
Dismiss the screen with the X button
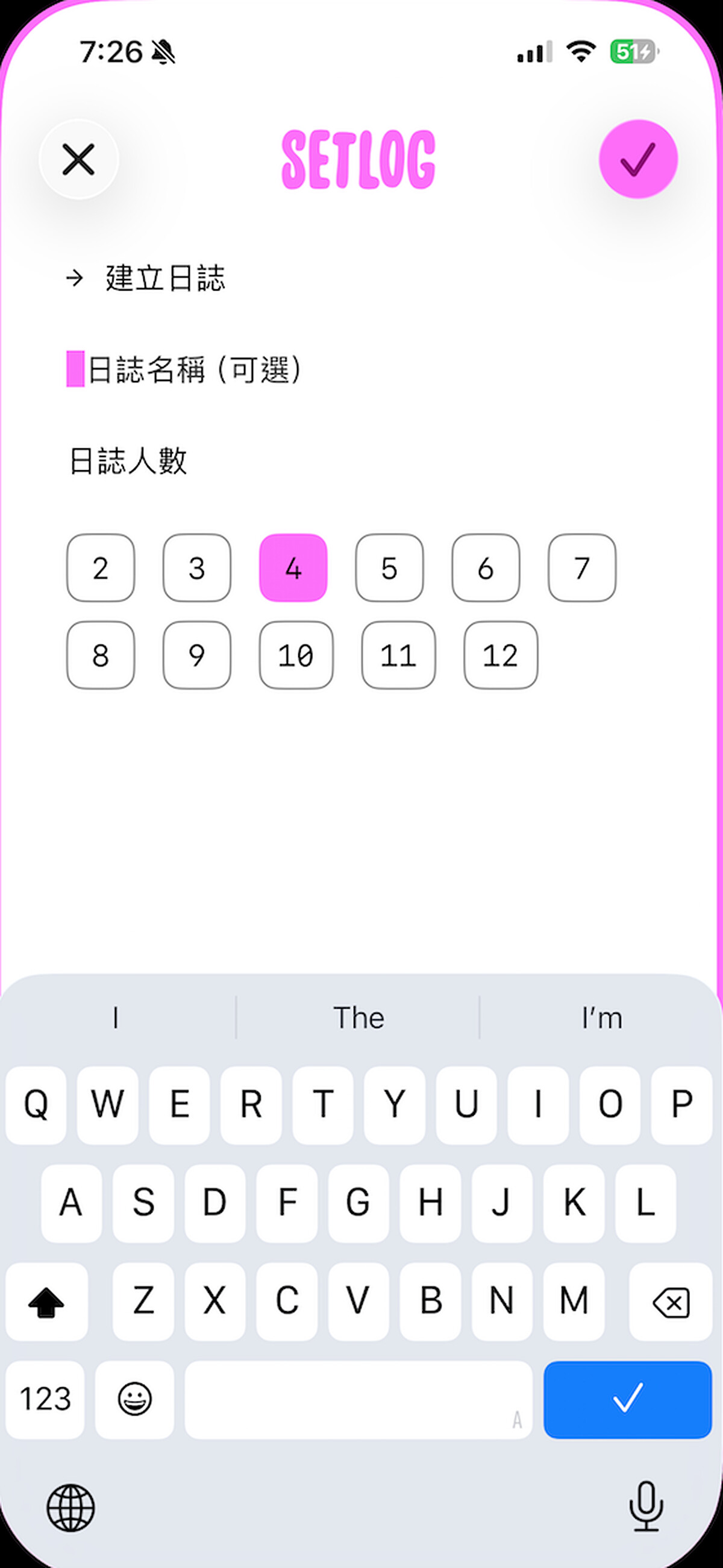point(78,159)
